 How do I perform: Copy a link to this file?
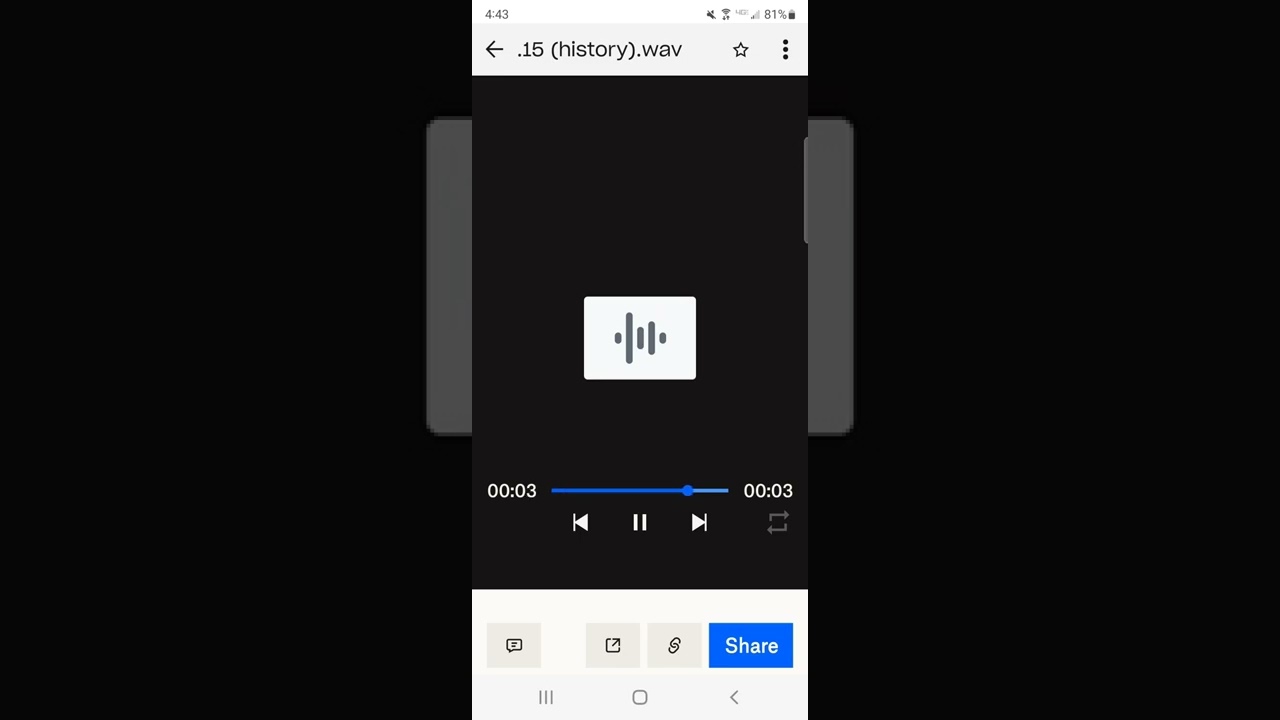click(674, 645)
